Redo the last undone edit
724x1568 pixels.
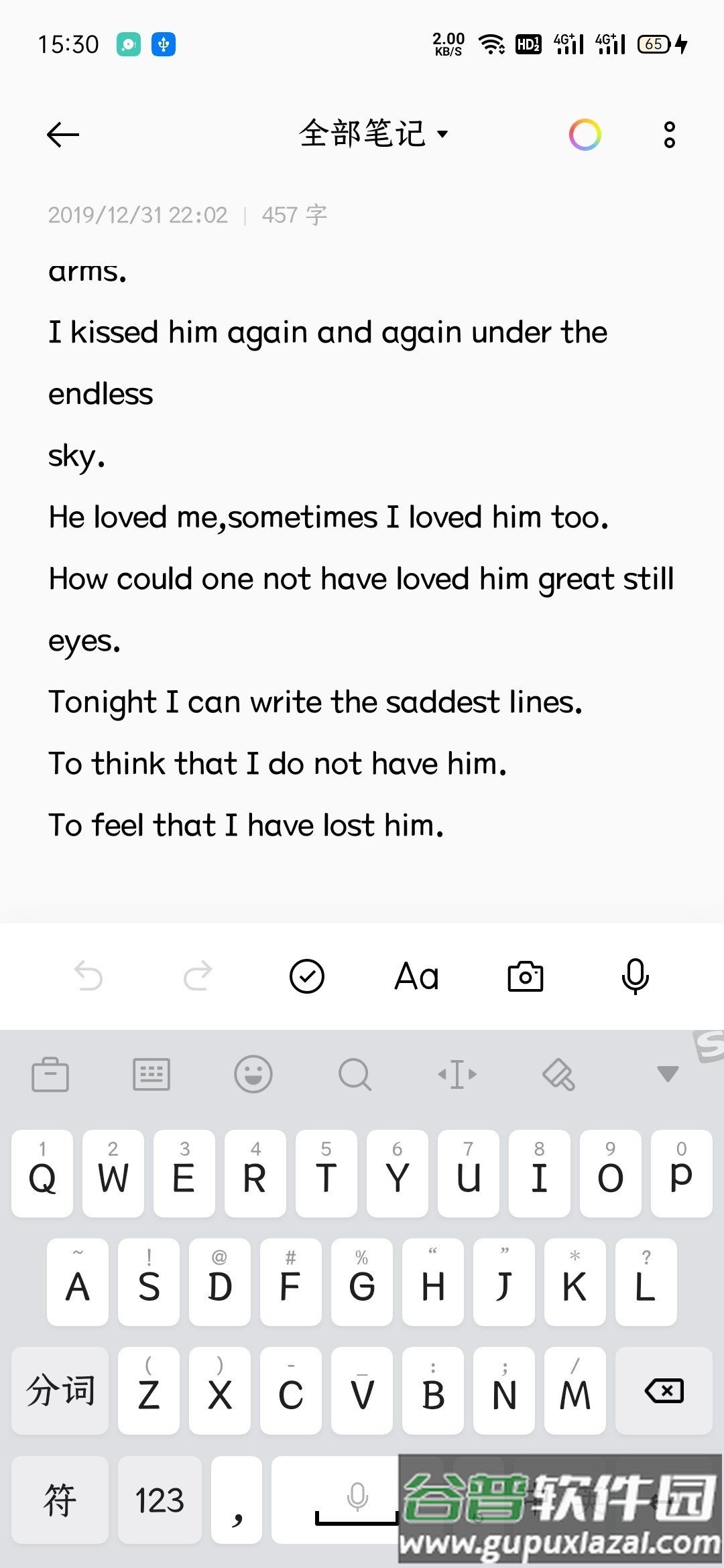198,976
